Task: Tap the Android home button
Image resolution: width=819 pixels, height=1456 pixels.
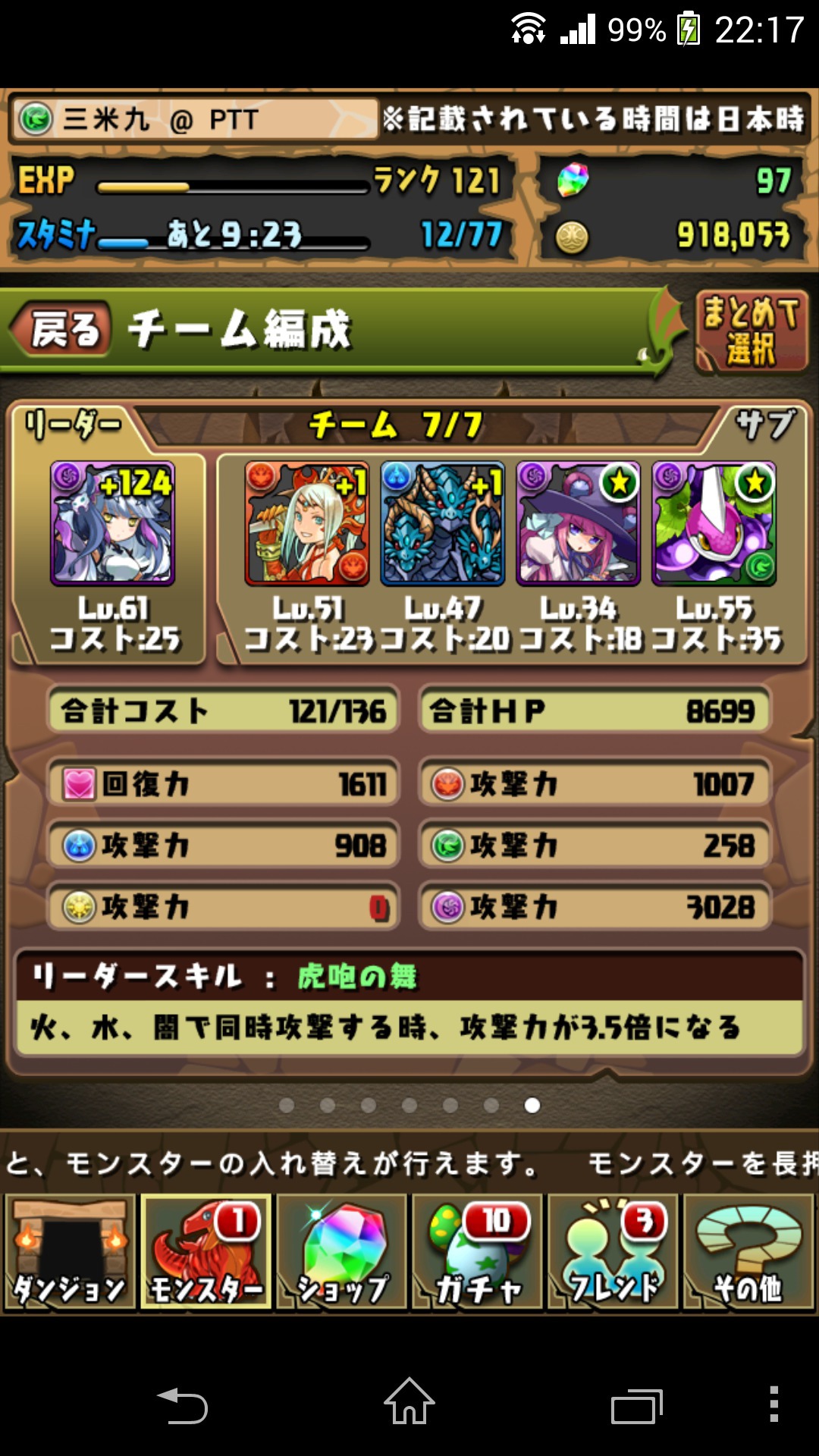Action: pos(409,1402)
